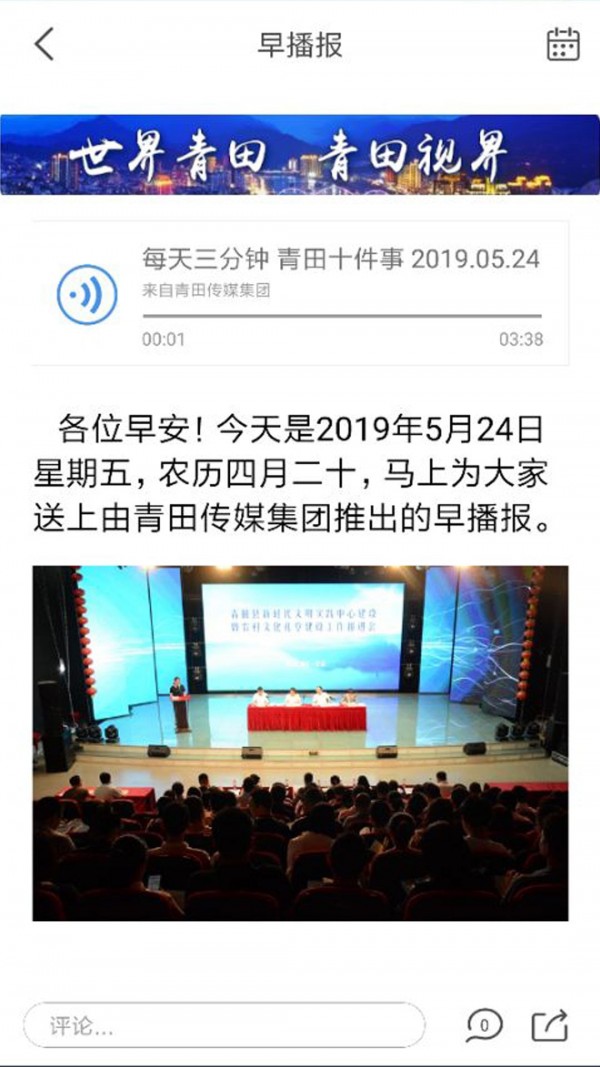Open the conference meeting photo
600x1067 pixels.
pos(300,743)
